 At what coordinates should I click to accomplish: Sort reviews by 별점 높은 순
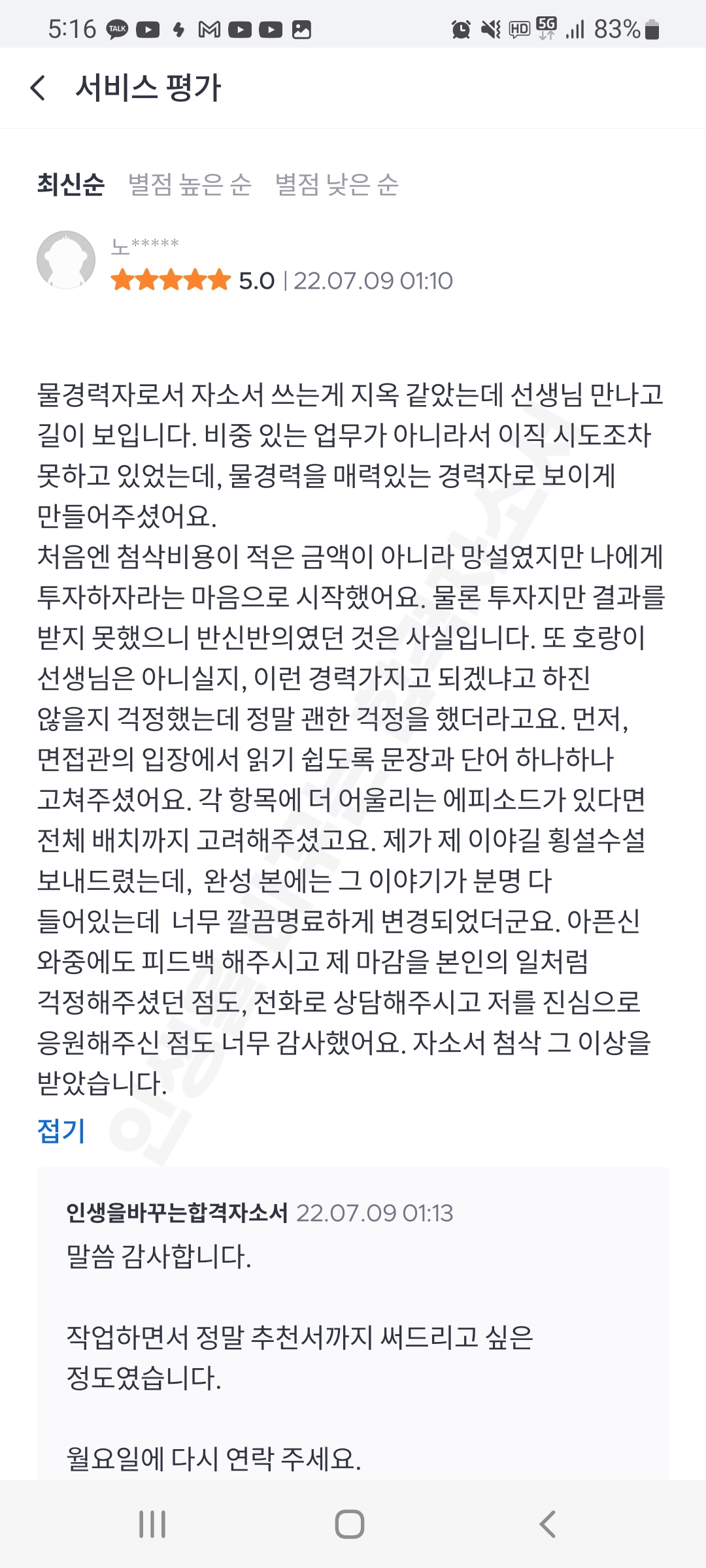pos(190,184)
